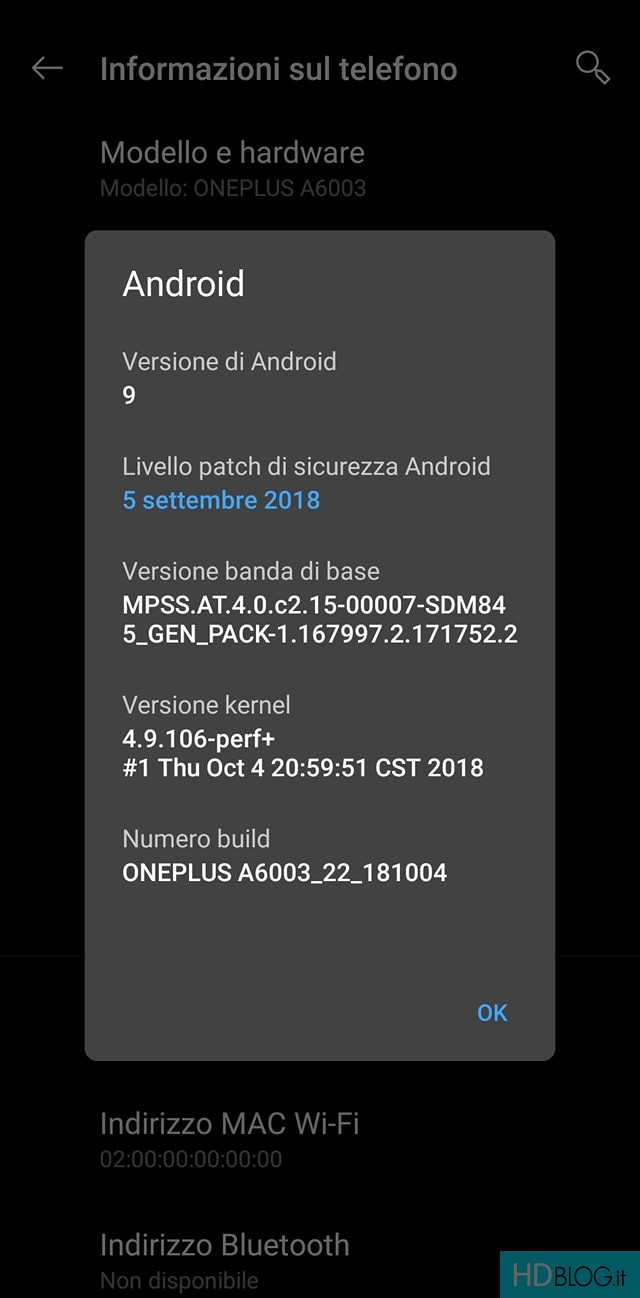This screenshot has width=640, height=1298.
Task: Open the Modello e hardware row
Action: (x=320, y=168)
